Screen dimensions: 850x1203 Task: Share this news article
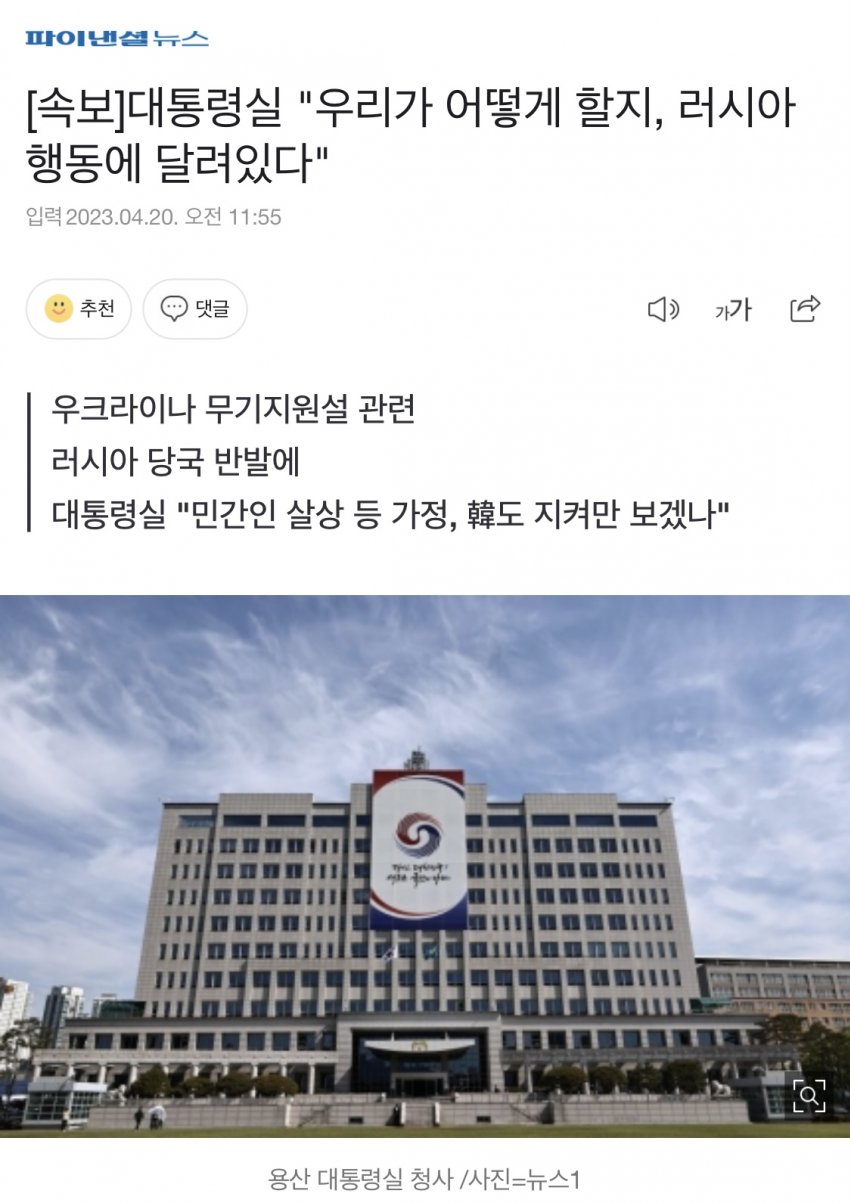tap(805, 309)
